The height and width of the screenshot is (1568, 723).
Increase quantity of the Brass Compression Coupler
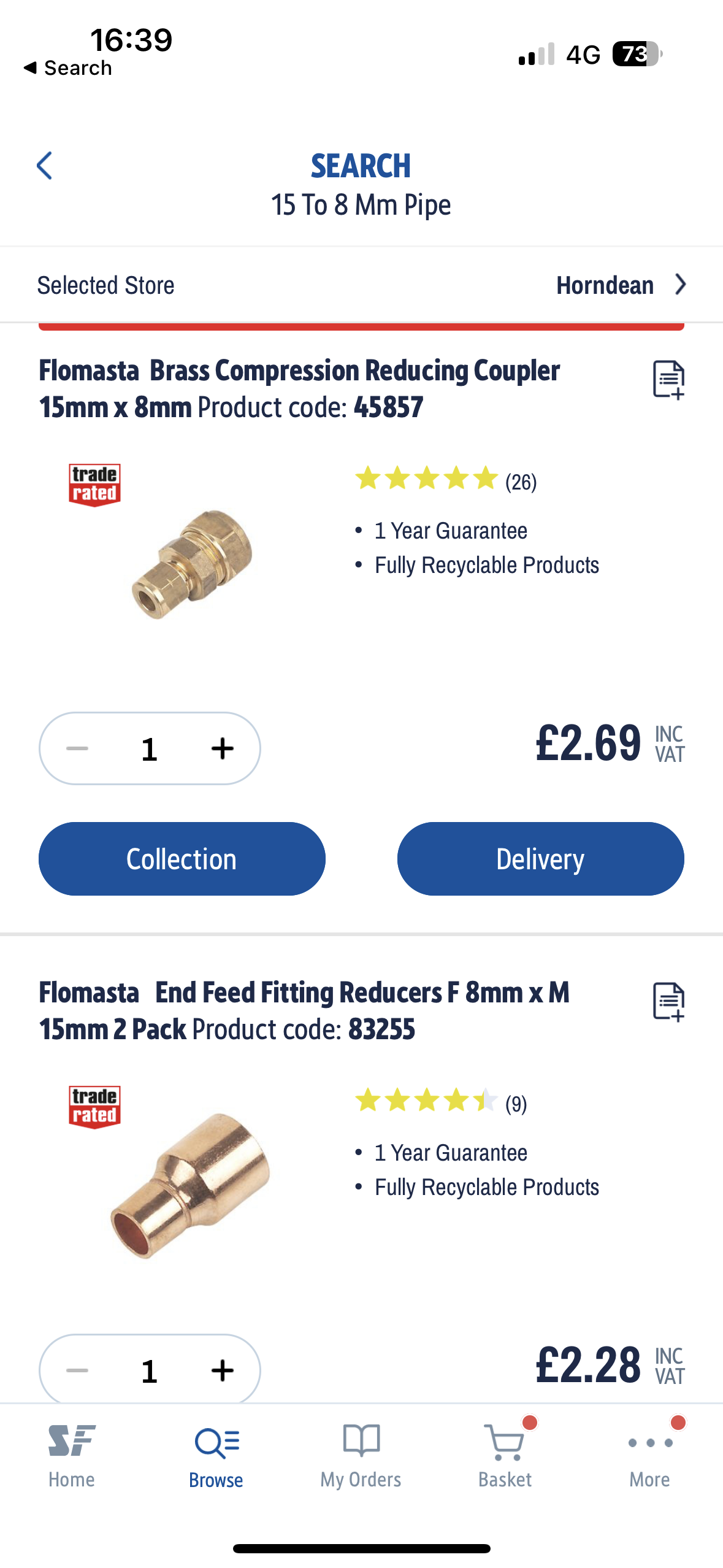click(x=222, y=748)
